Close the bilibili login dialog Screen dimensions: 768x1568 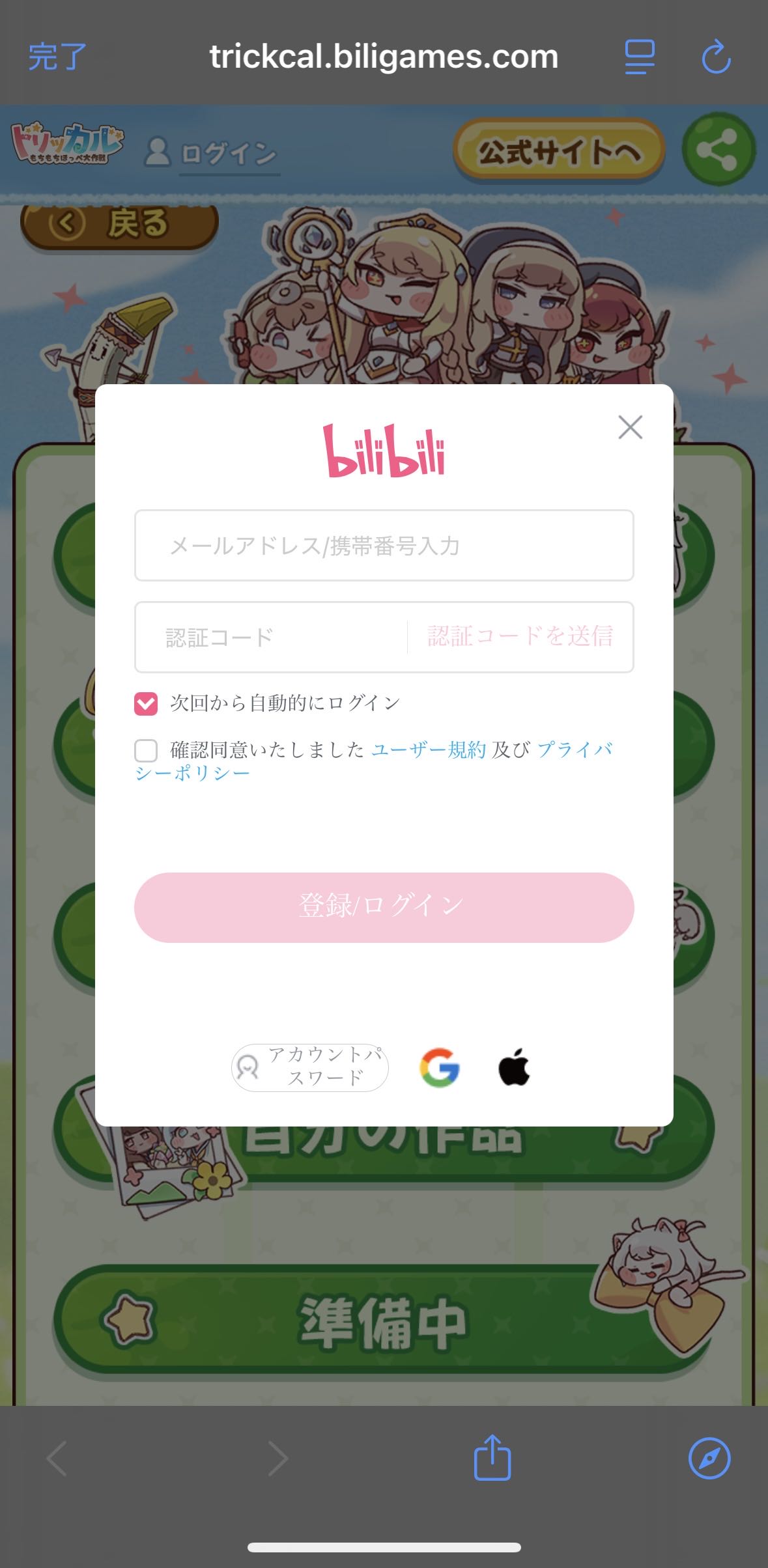click(630, 427)
